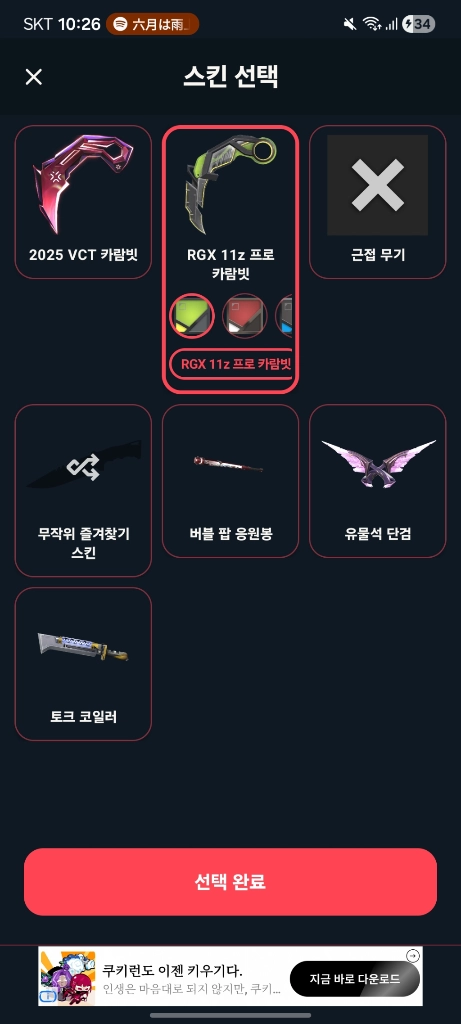
Task: Select 무작위 즐겨찾기 스킨 option
Action: (x=83, y=490)
